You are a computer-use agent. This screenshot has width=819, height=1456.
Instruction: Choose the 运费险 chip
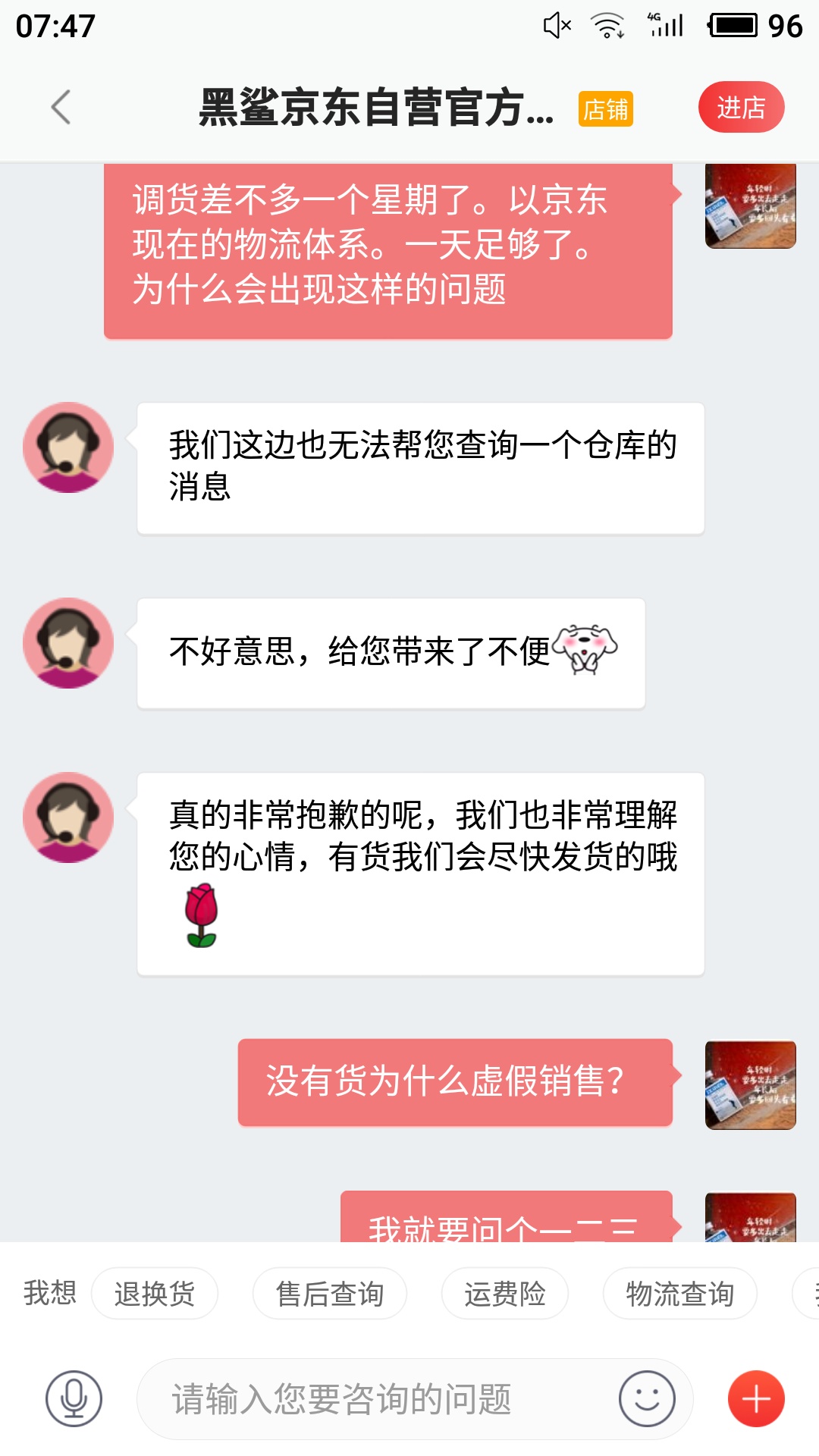tap(505, 1293)
